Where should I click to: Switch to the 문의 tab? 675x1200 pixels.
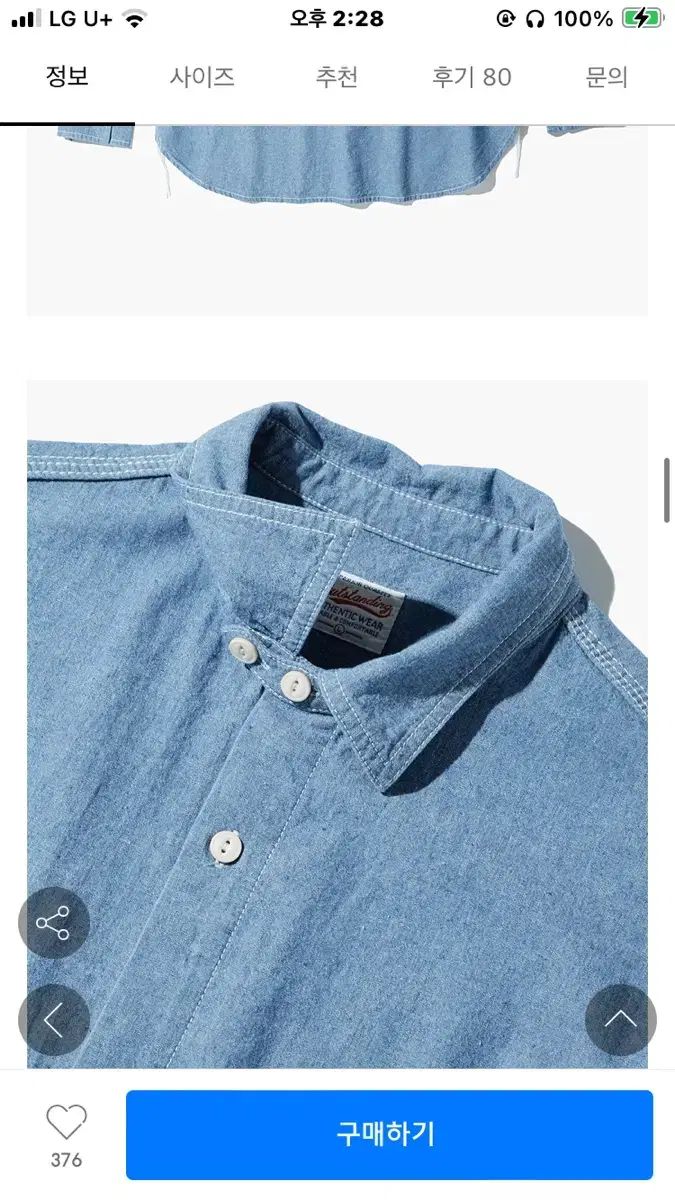(x=607, y=78)
